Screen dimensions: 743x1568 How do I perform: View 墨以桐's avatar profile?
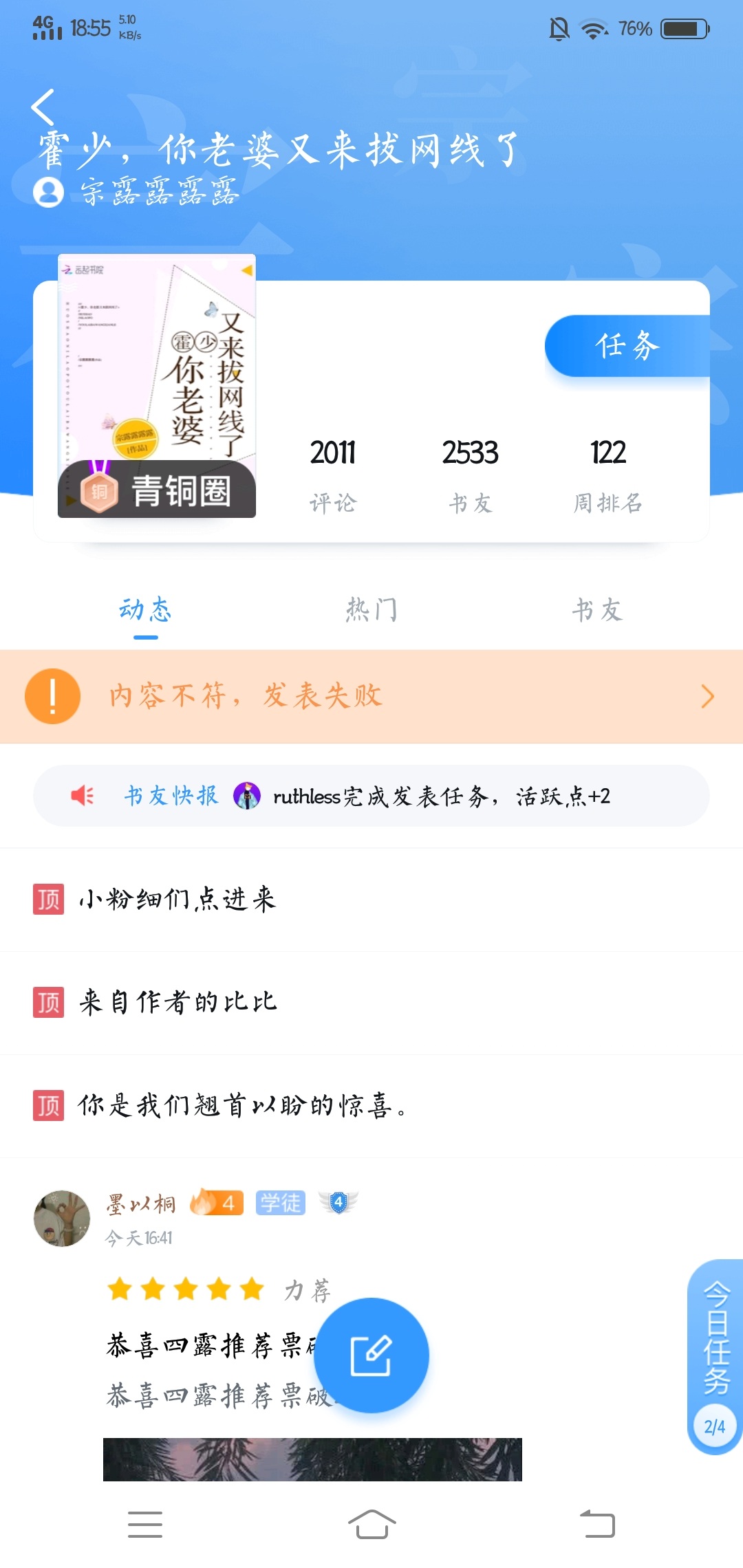(x=62, y=1218)
